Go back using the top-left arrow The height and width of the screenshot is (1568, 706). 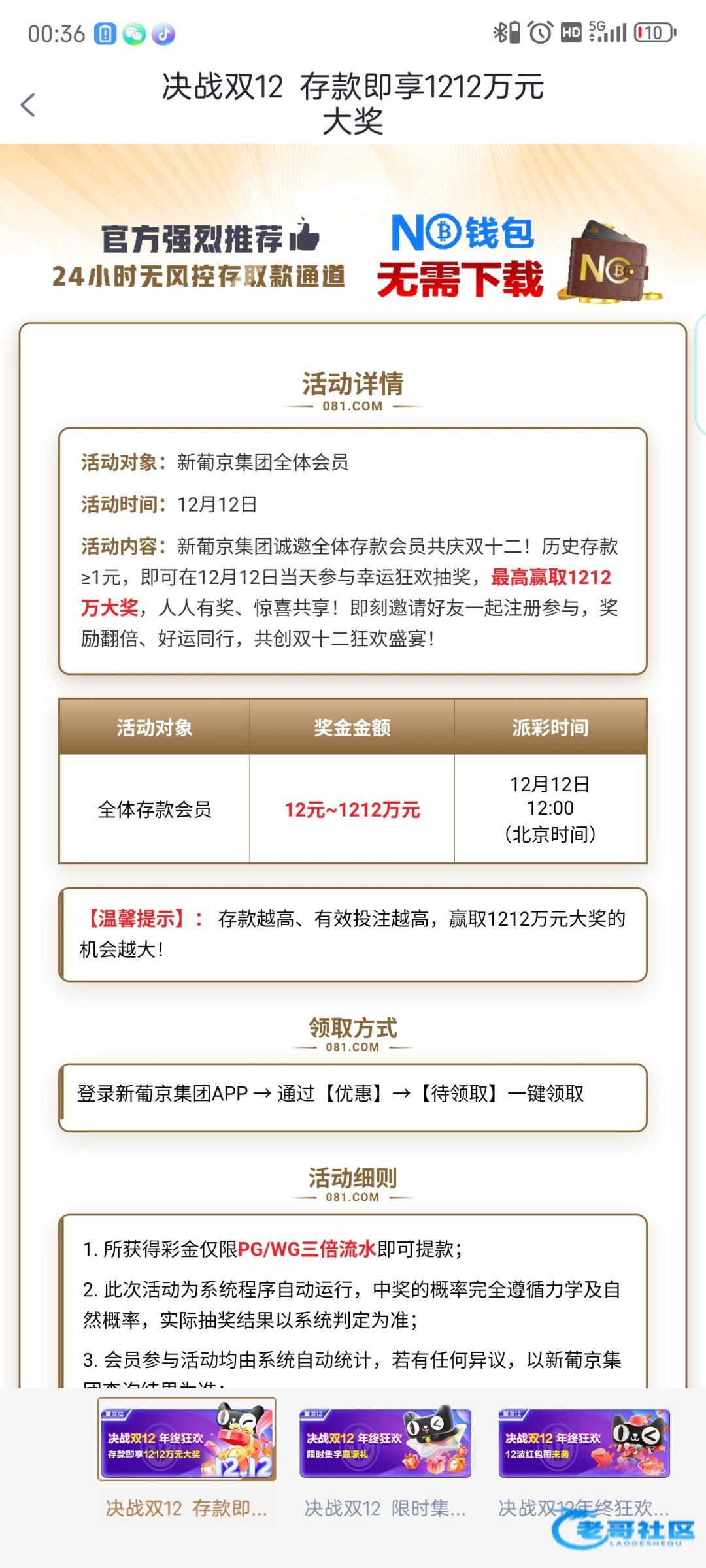coord(27,105)
